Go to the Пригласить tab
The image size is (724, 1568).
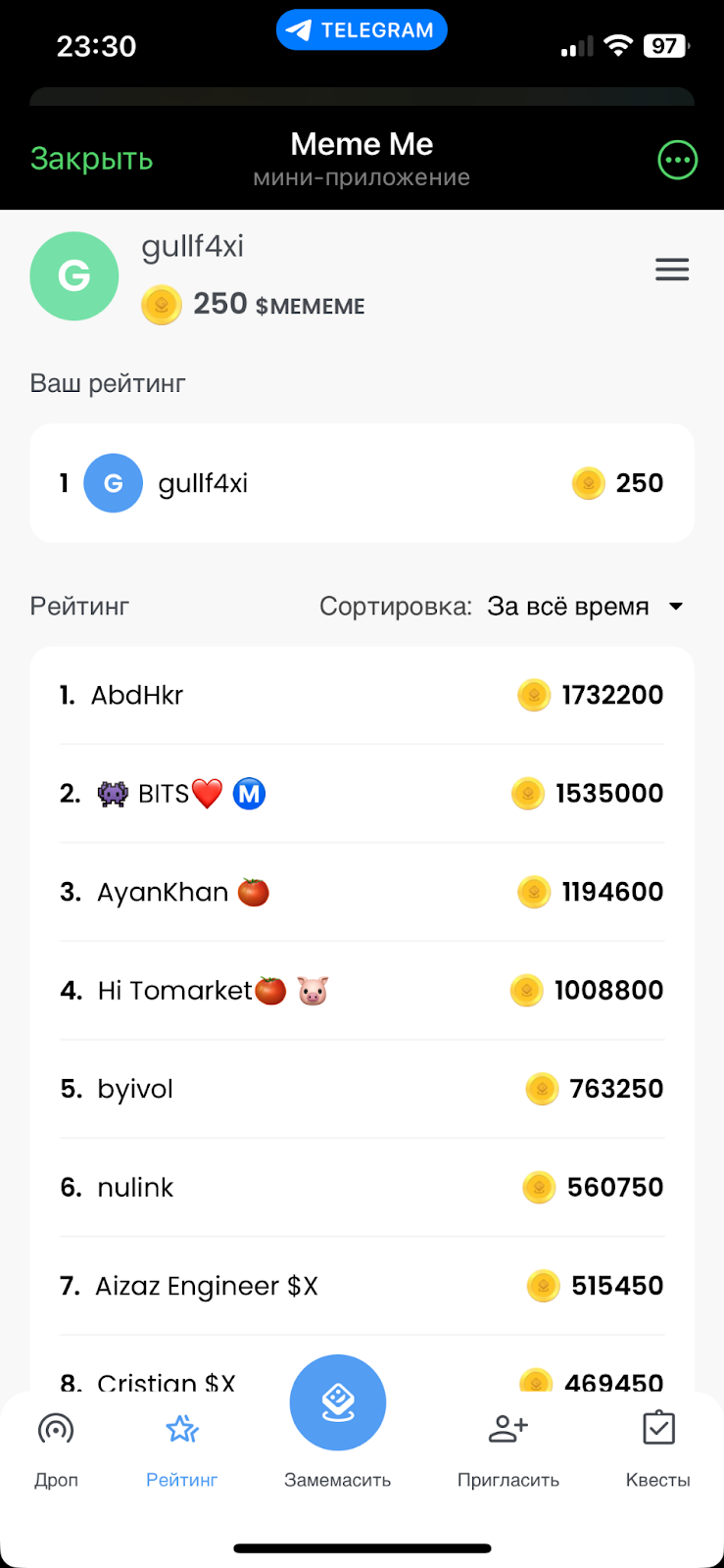(x=507, y=1445)
